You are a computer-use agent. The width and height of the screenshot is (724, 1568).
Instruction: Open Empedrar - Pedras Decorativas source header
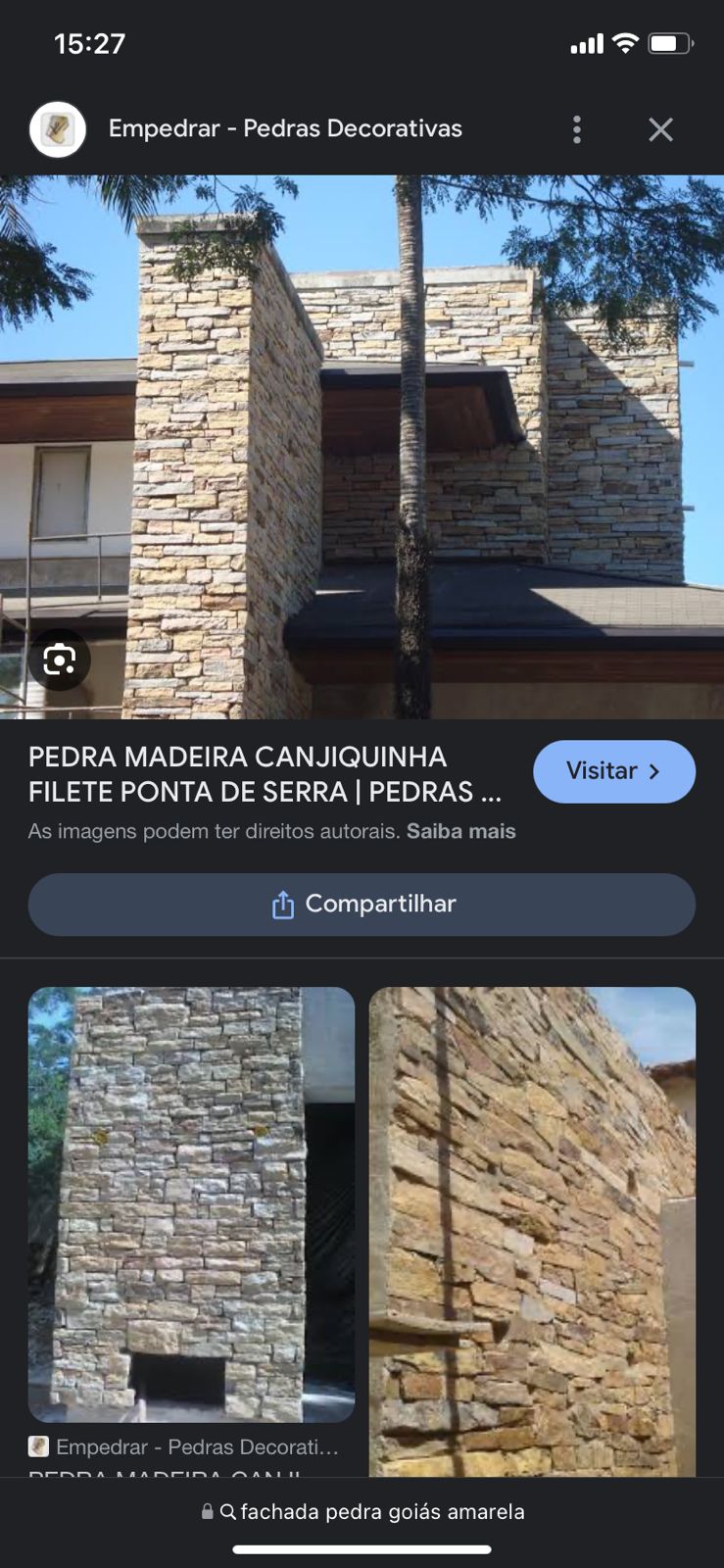pyautogui.click(x=284, y=129)
